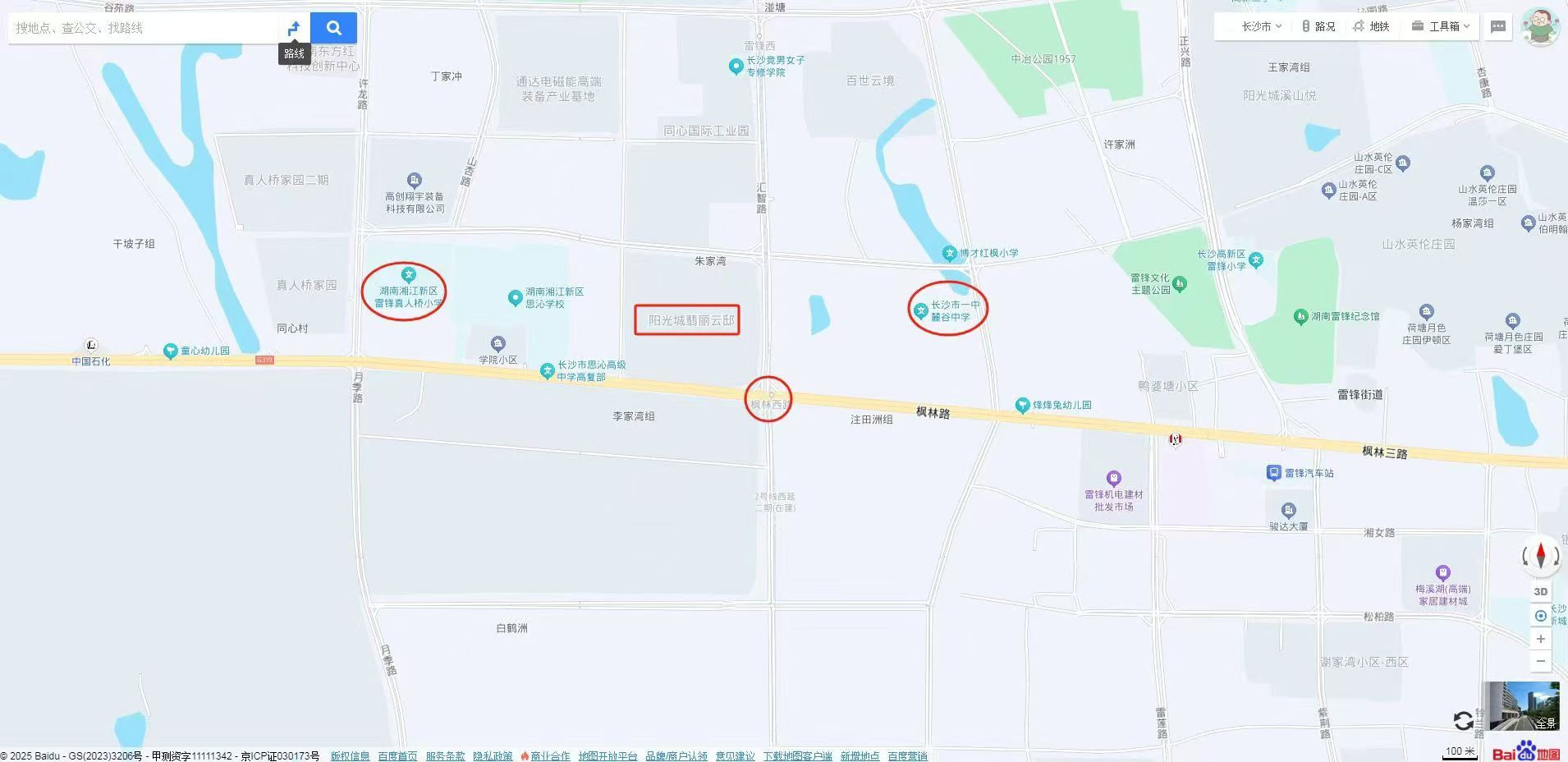Open the 长沙市 city dropdown
Viewport: 1568px width, 762px height.
tap(1260, 26)
